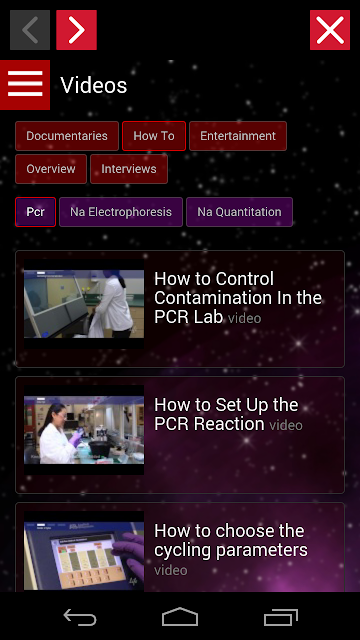Select the Documentaries chip

(67, 136)
